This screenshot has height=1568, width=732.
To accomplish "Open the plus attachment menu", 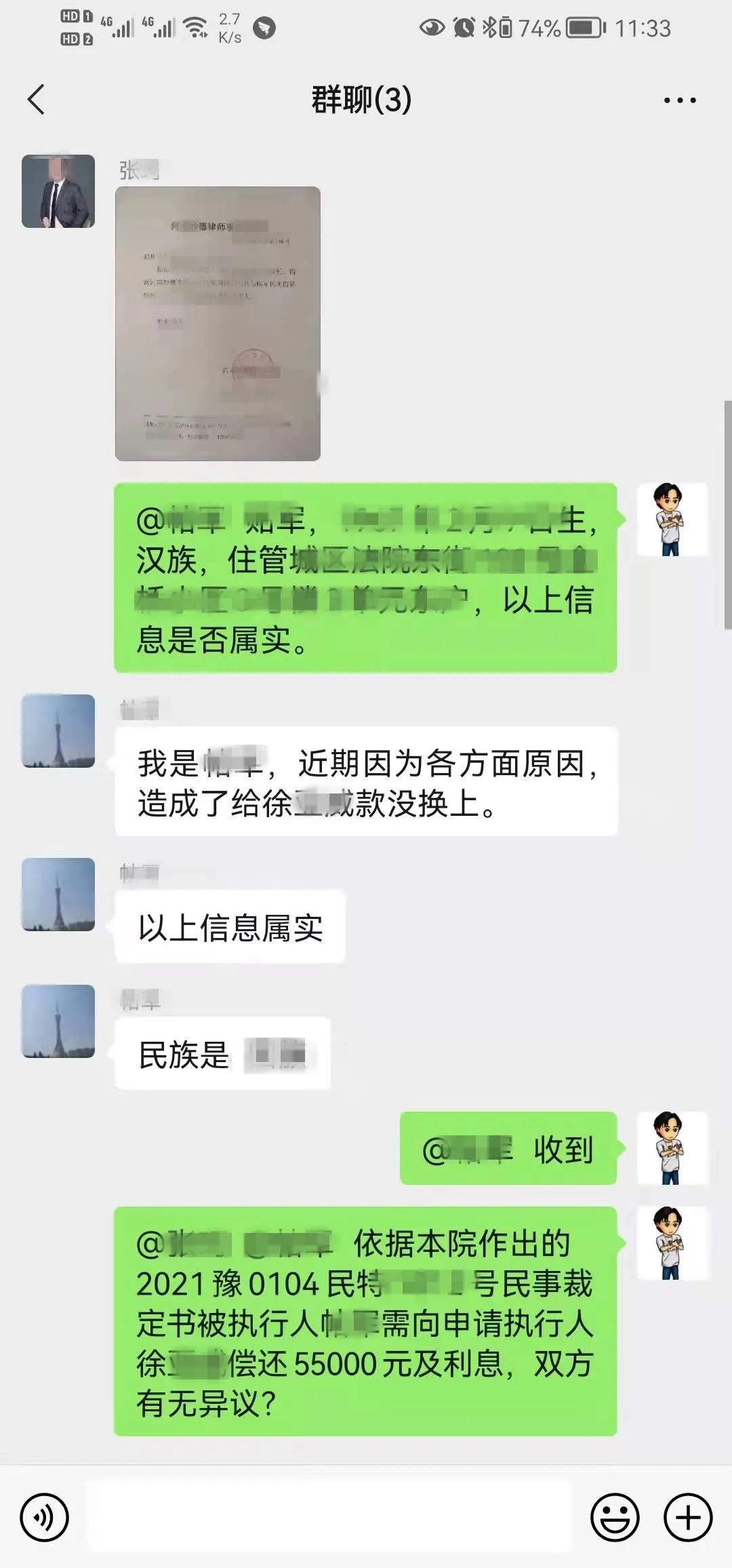I will click(687, 1517).
